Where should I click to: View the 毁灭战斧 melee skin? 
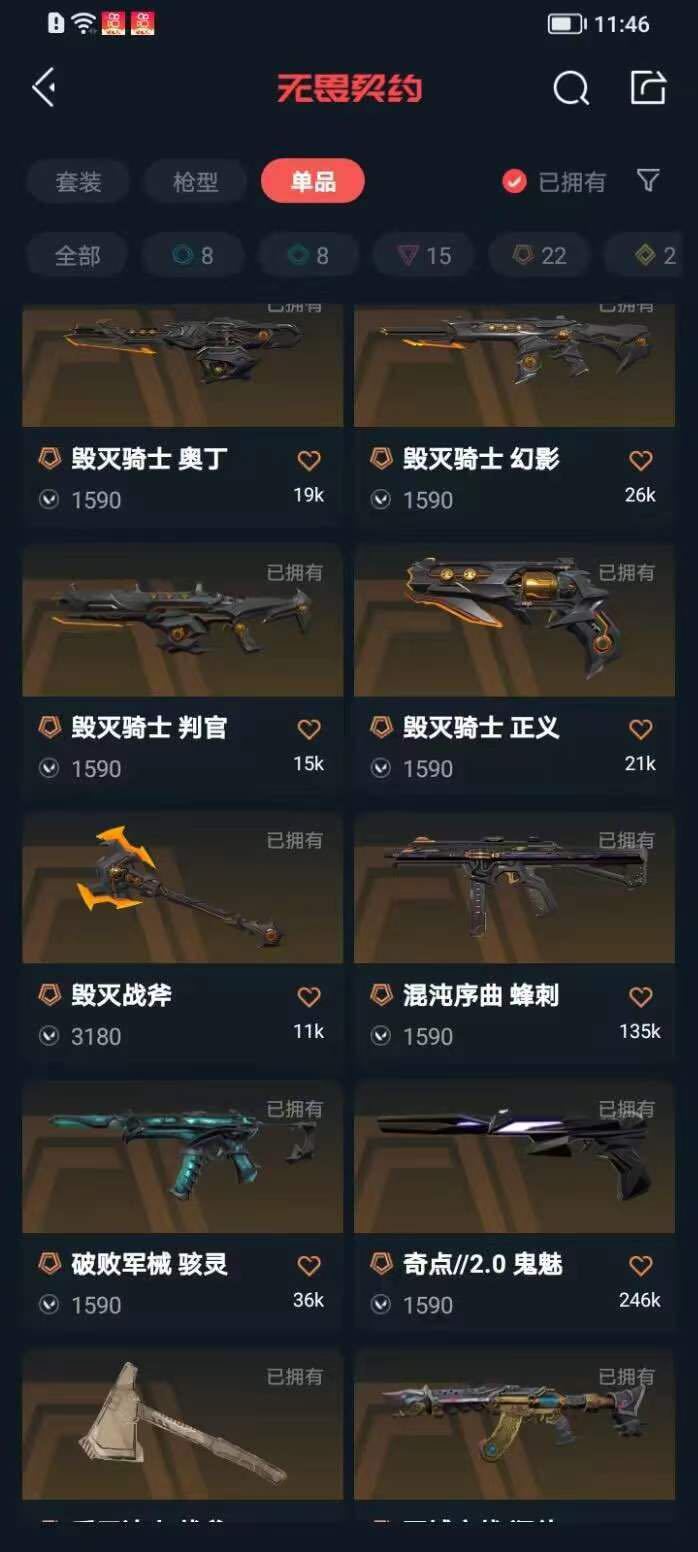[x=182, y=938]
